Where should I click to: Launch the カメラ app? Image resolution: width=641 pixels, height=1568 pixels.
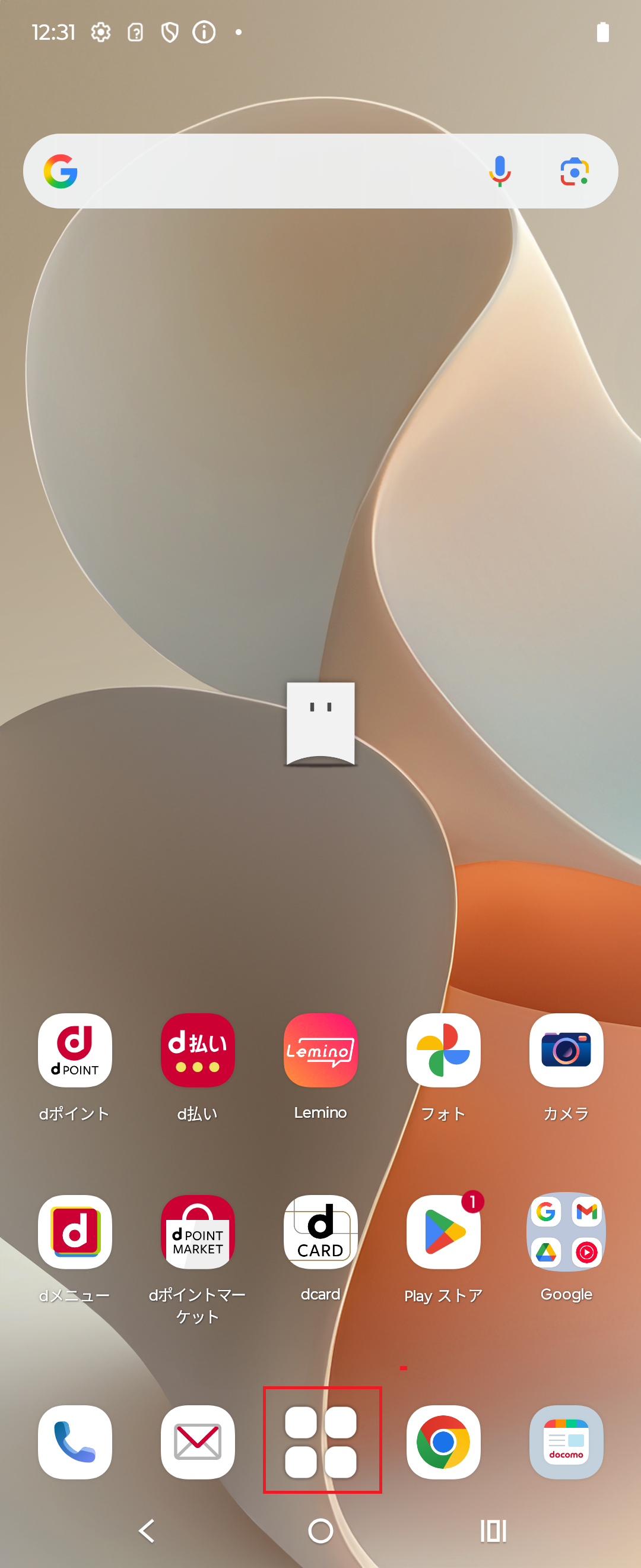click(566, 1051)
